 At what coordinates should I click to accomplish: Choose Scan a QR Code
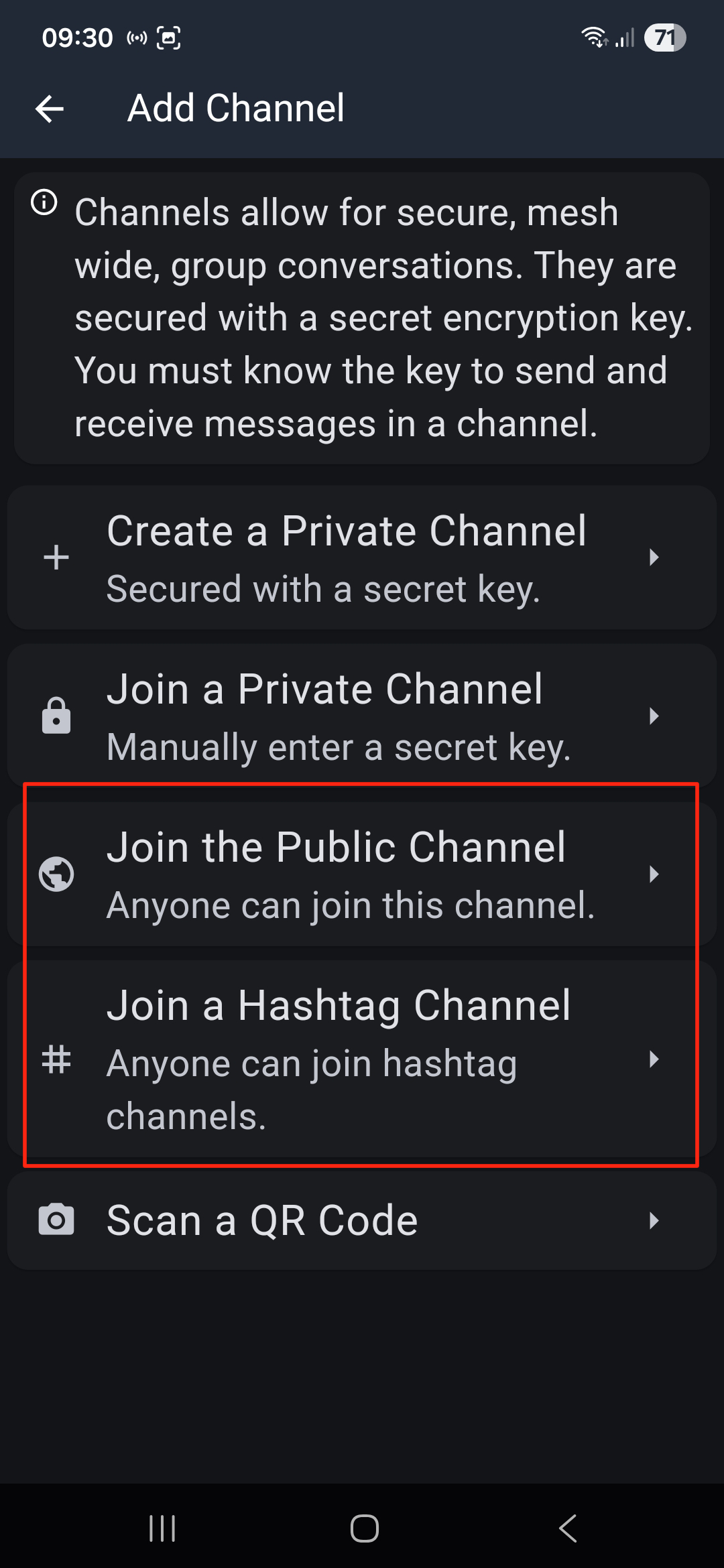click(x=362, y=1220)
